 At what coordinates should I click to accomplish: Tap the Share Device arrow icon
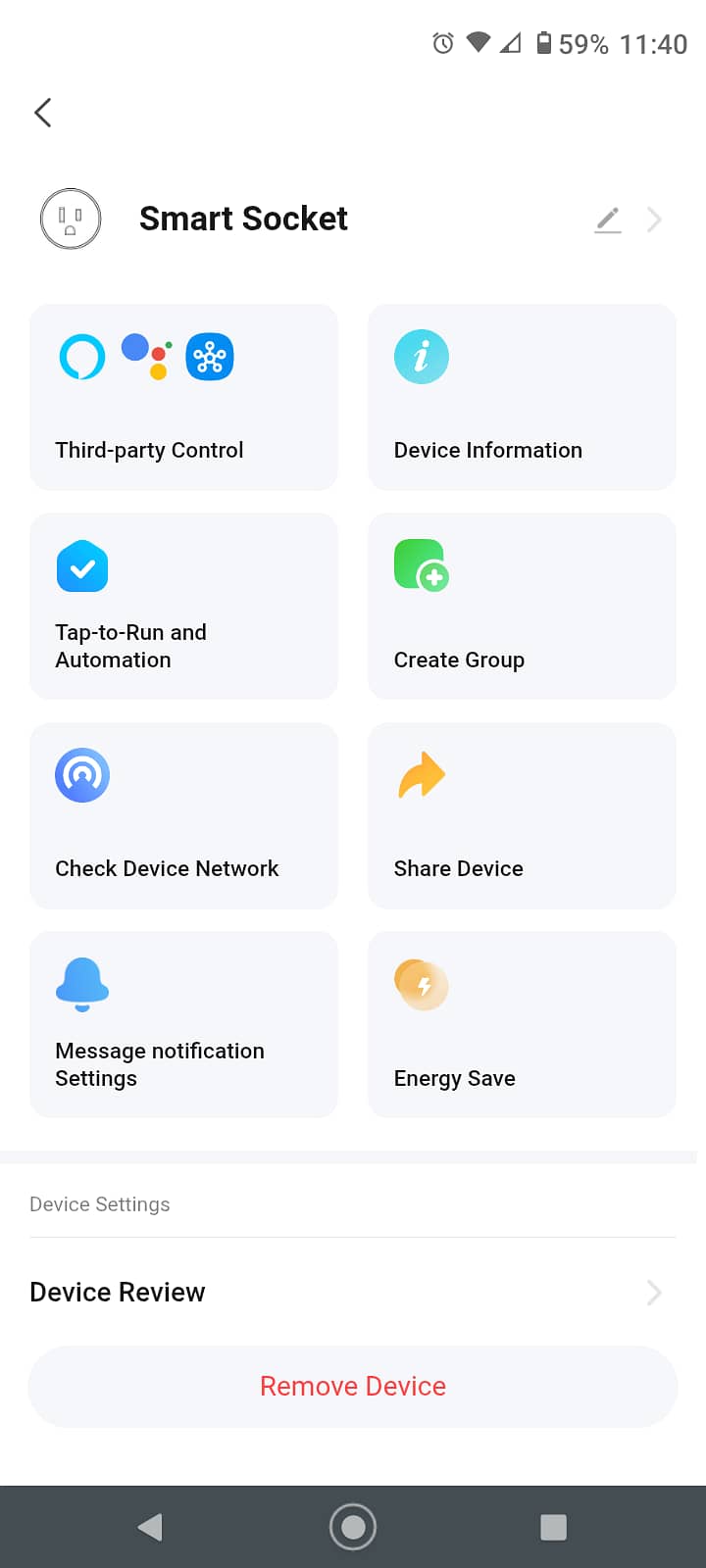click(421, 775)
